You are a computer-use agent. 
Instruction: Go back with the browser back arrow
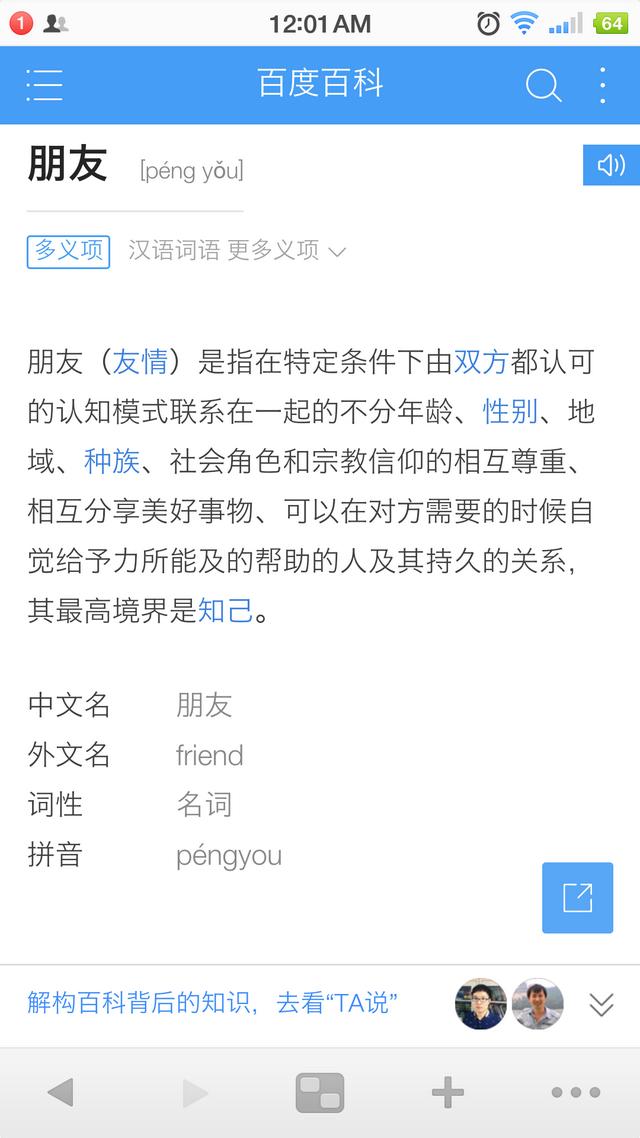tap(60, 1093)
